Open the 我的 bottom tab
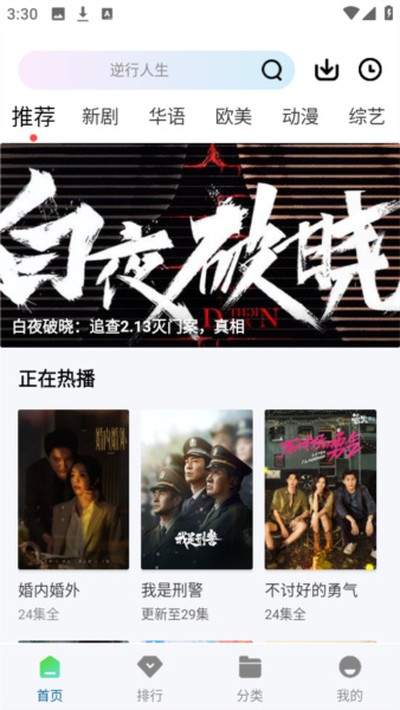Screen dimensions: 400x710 click(350, 678)
